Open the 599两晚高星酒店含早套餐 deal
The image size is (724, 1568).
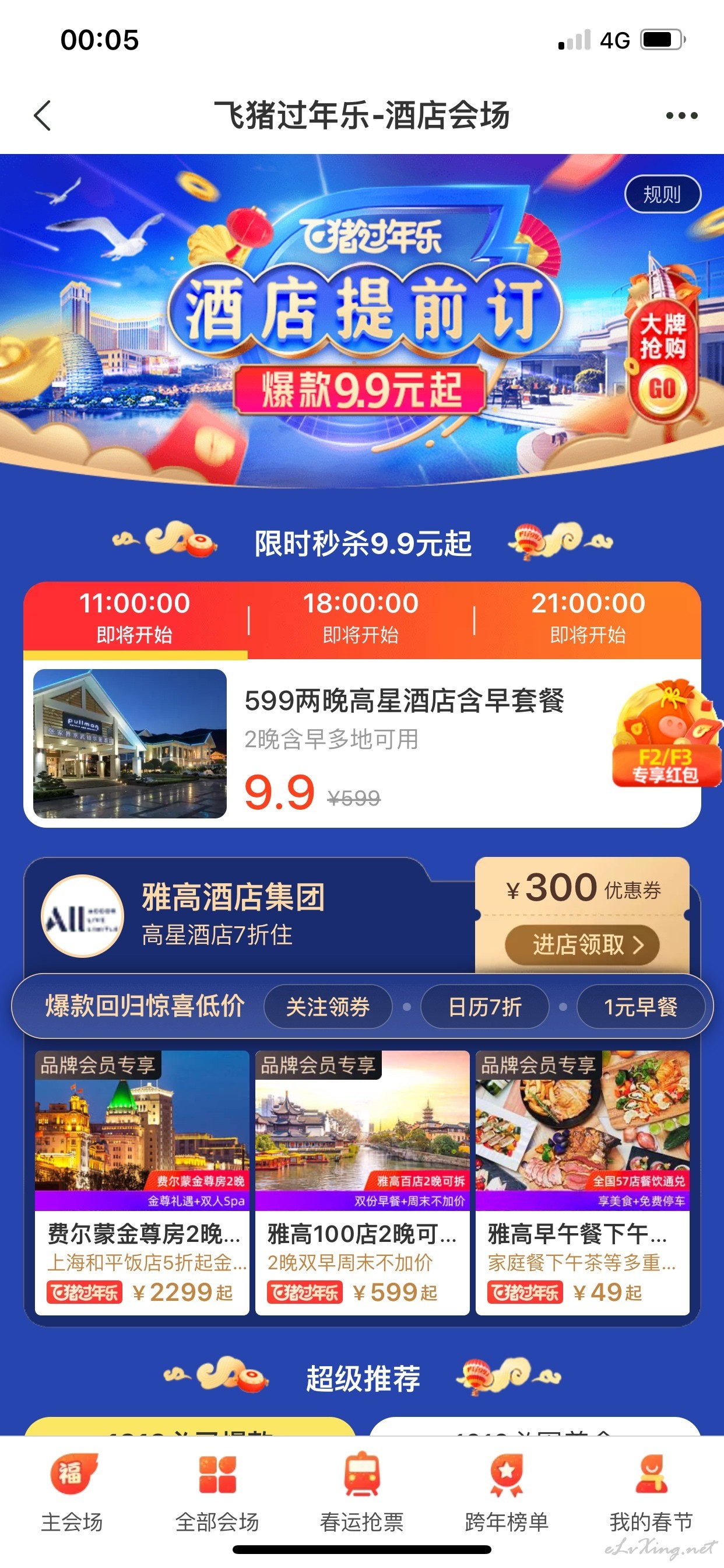click(362, 743)
